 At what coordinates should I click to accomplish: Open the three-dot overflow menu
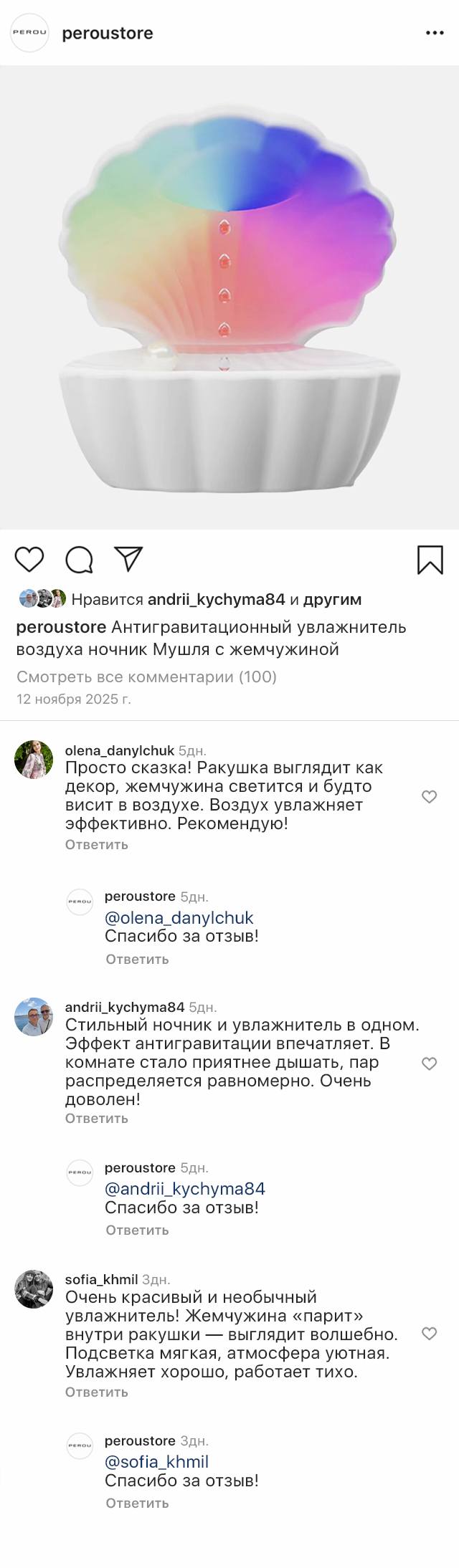435,33
